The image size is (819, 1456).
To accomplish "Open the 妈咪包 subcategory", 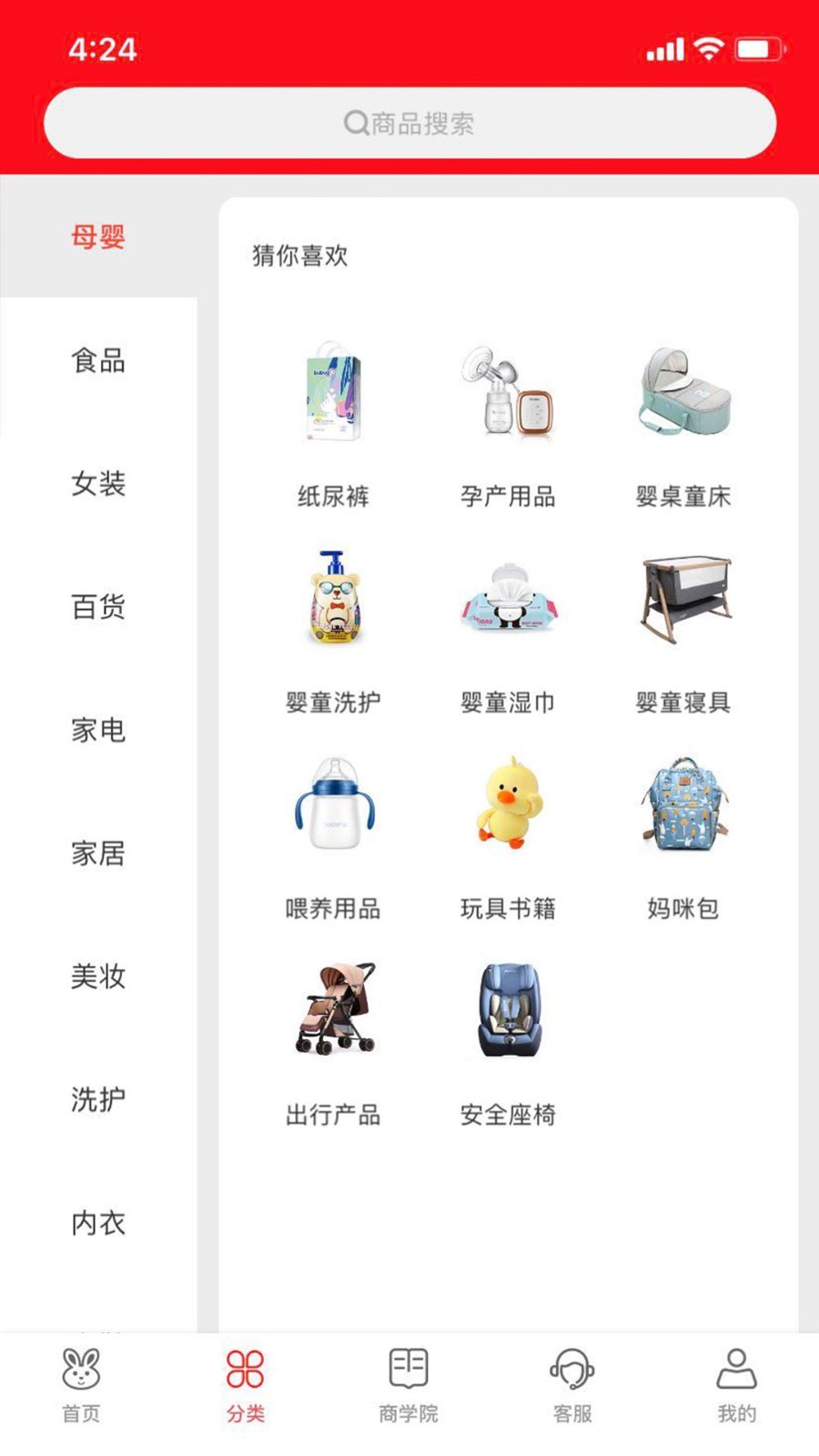I will tap(683, 835).
